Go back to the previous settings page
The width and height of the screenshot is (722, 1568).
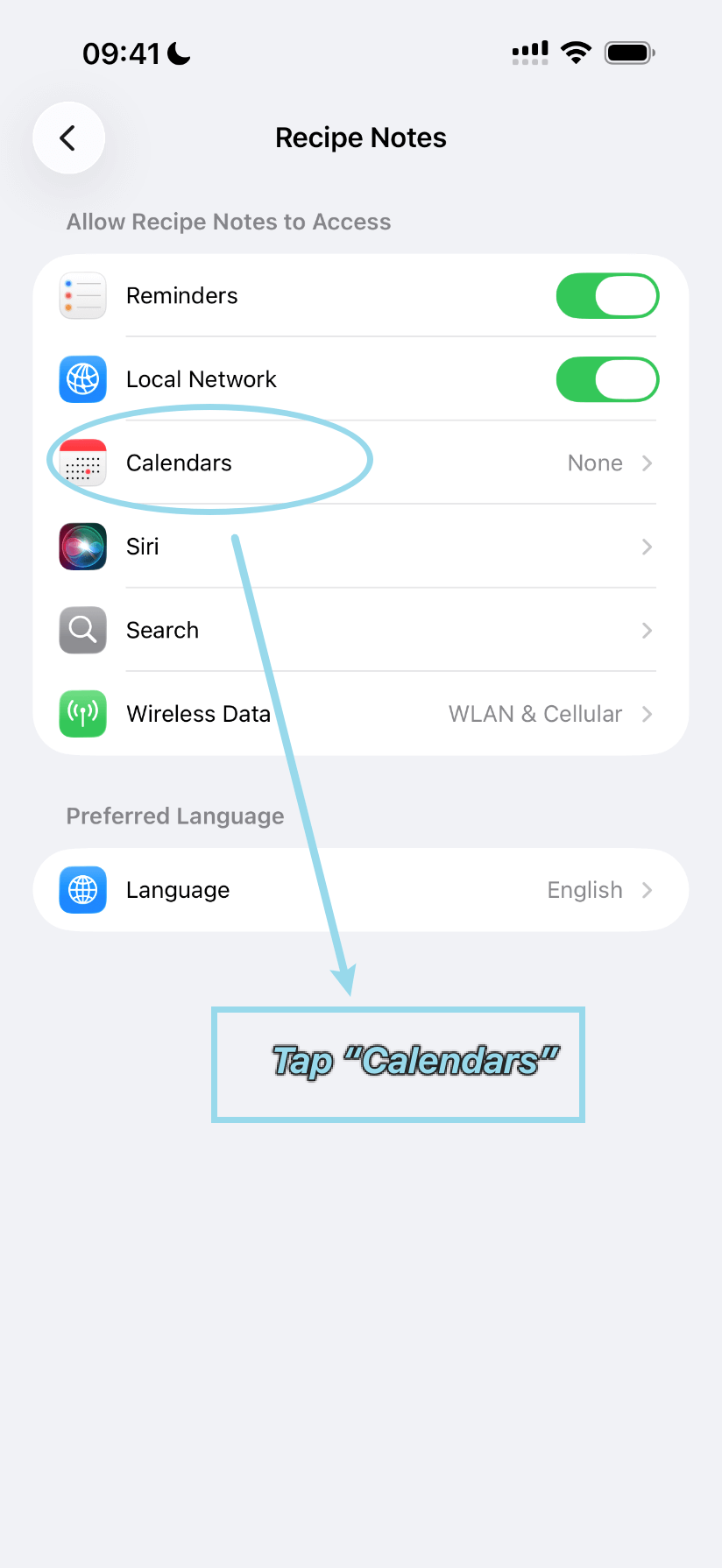[x=68, y=138]
